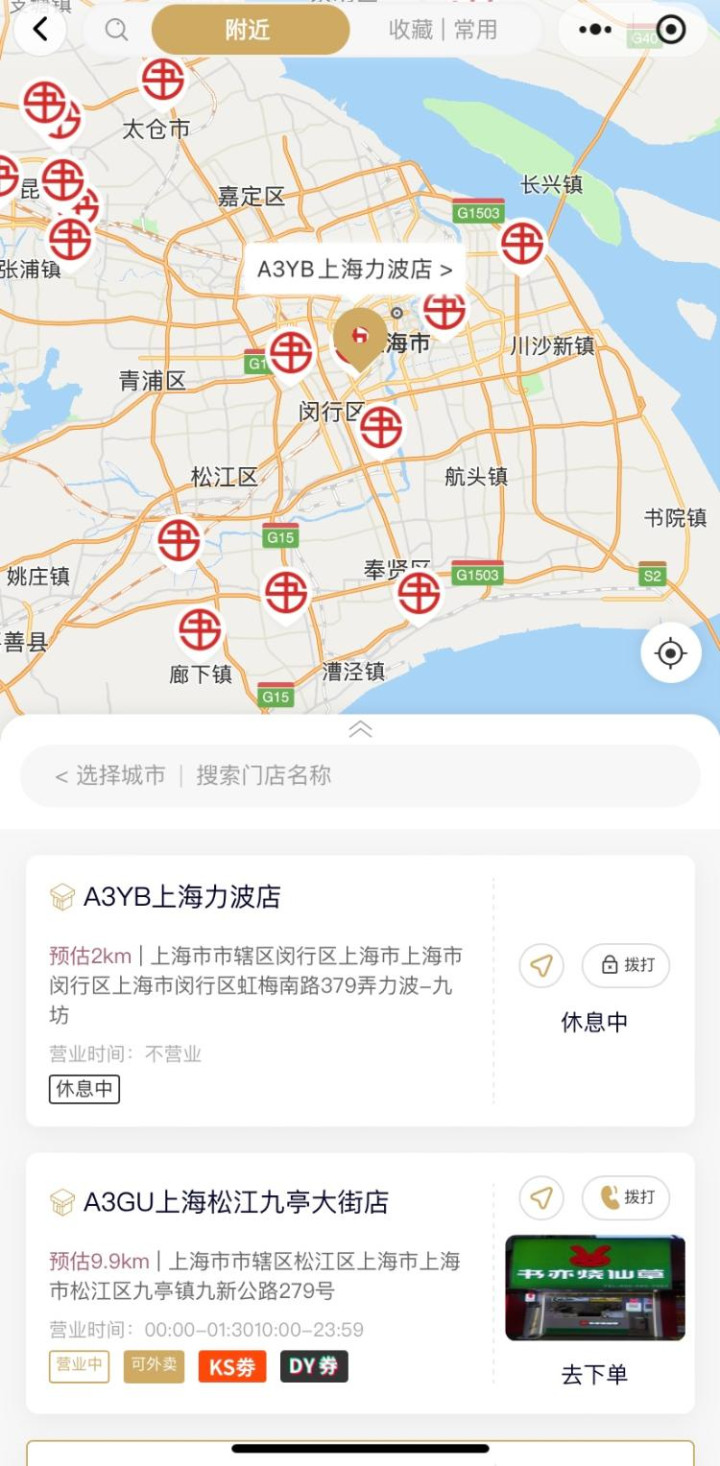
Task: Open the mini program more-options menu
Action: [x=595, y=30]
